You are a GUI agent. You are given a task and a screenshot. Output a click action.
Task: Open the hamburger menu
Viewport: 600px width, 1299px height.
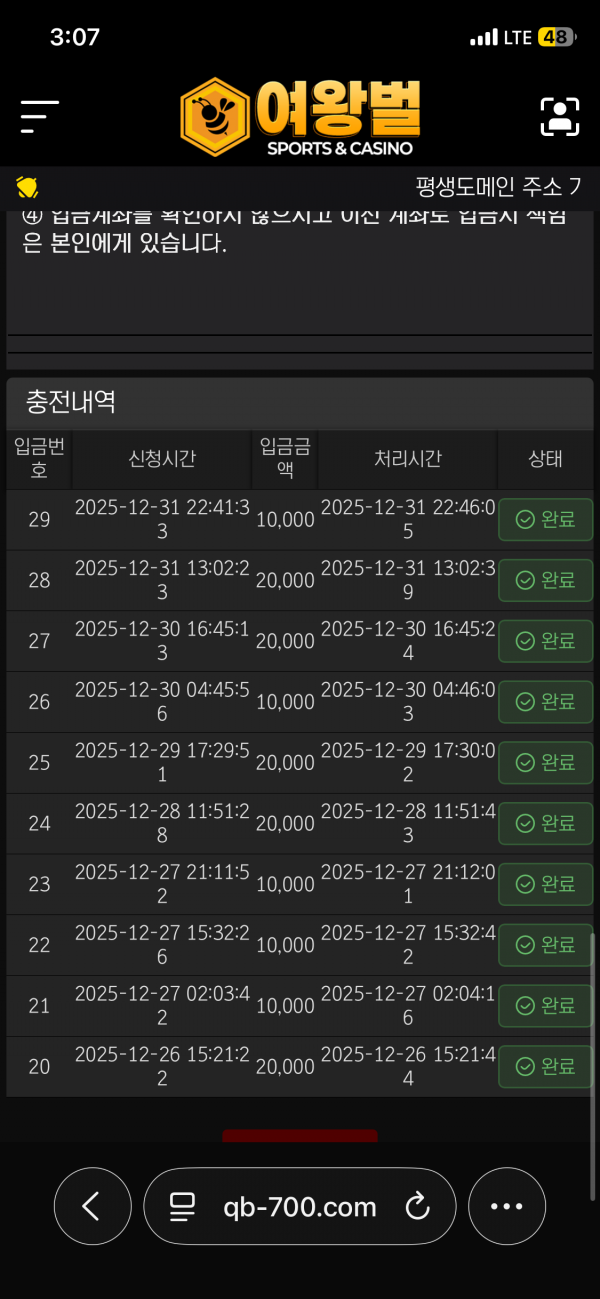[40, 117]
